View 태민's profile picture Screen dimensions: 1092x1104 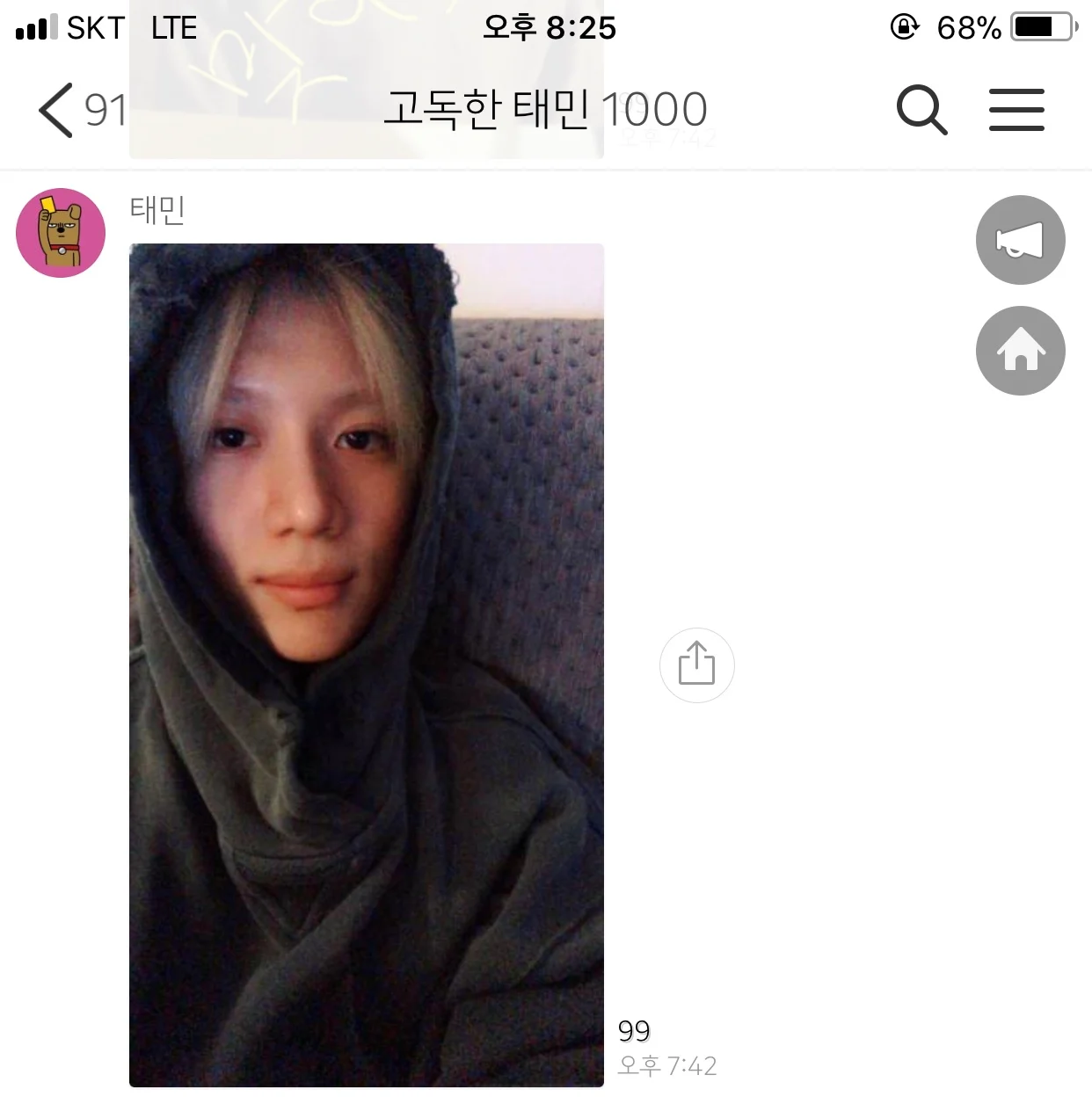(x=61, y=233)
